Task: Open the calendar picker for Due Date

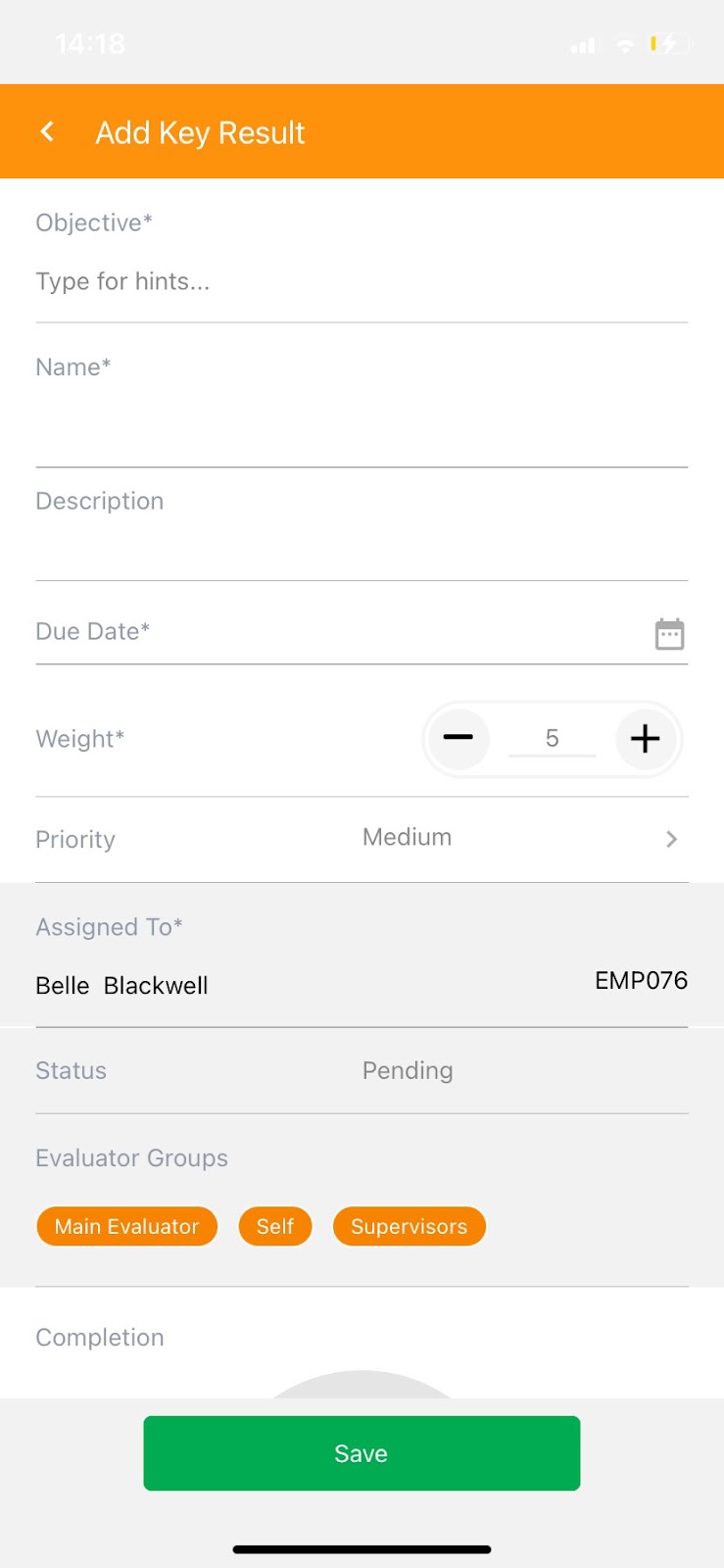Action: tap(669, 634)
